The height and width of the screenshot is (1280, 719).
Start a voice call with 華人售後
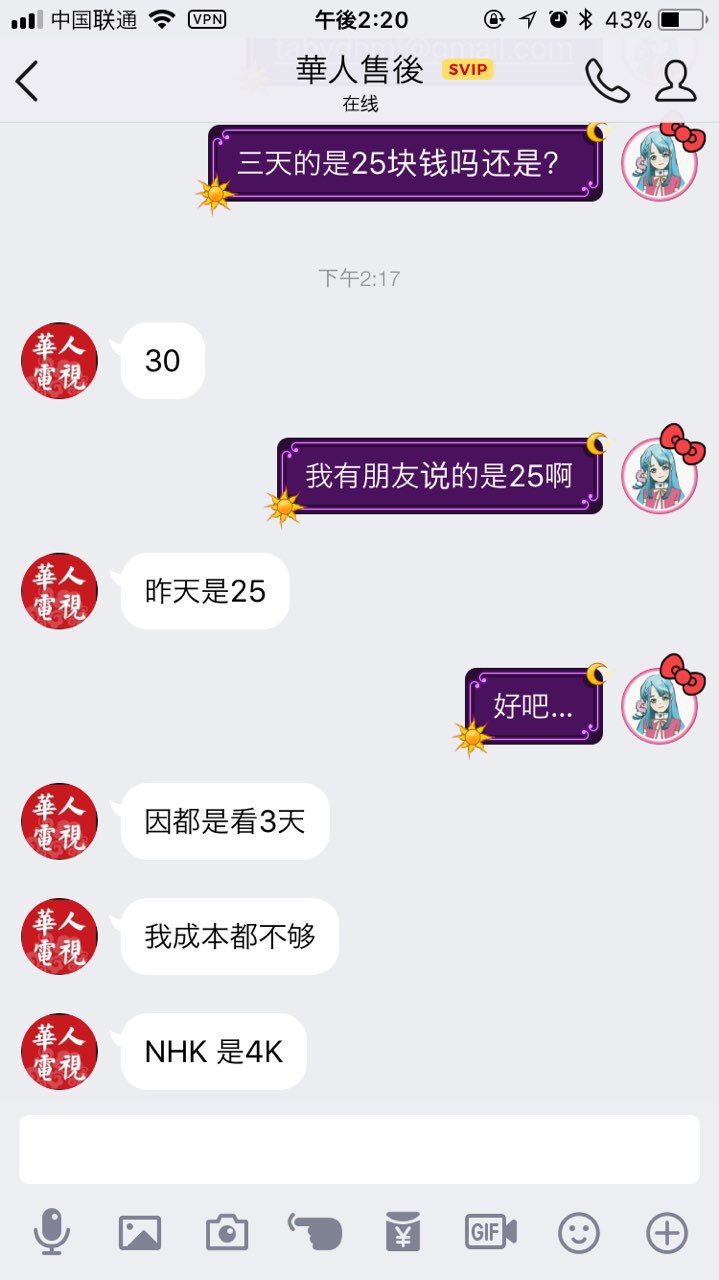pos(606,81)
